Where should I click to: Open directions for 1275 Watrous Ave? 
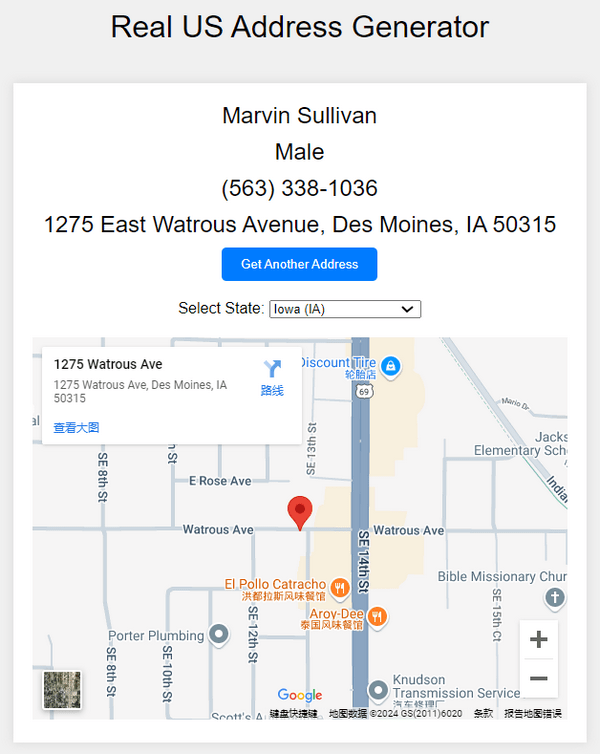[272, 378]
